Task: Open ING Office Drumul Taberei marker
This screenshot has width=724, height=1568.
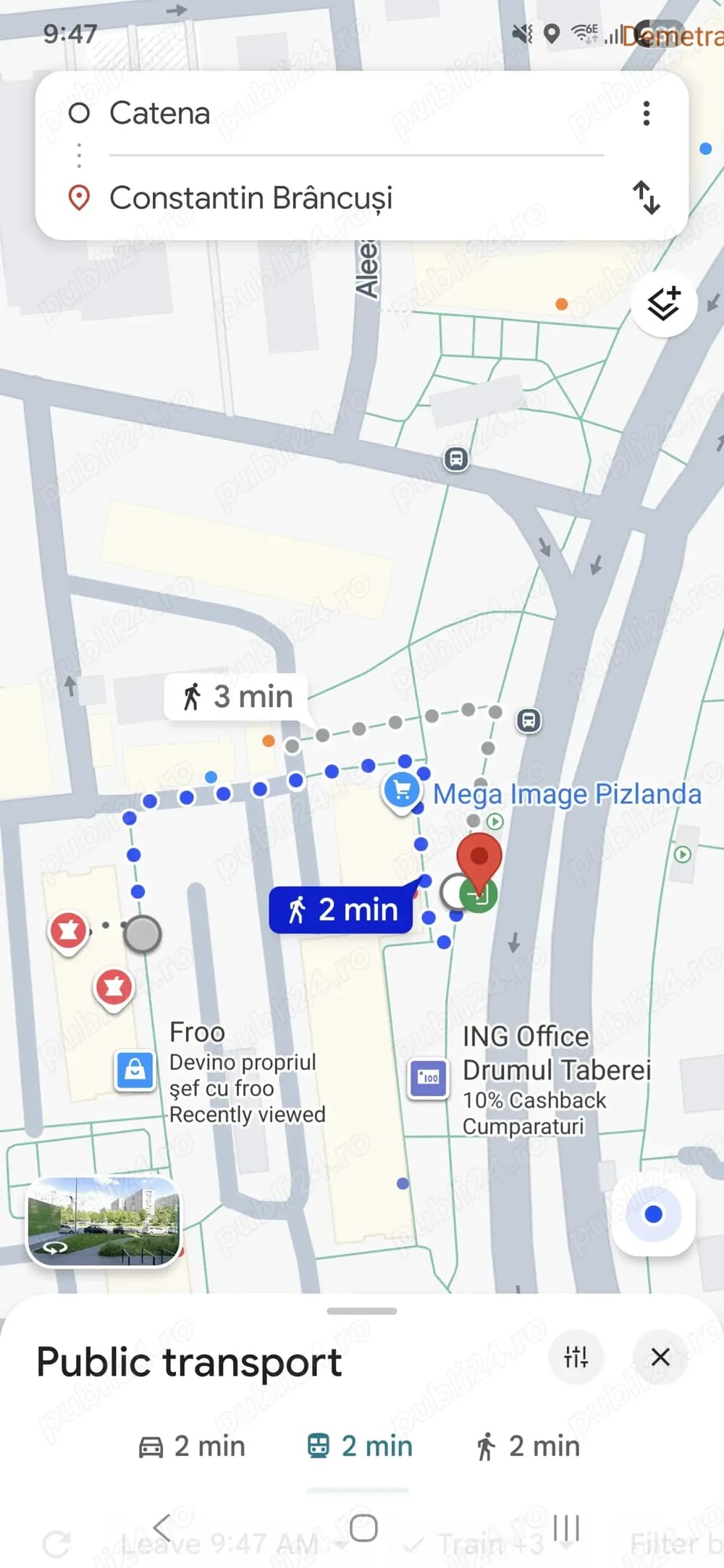Action: 428,1079
